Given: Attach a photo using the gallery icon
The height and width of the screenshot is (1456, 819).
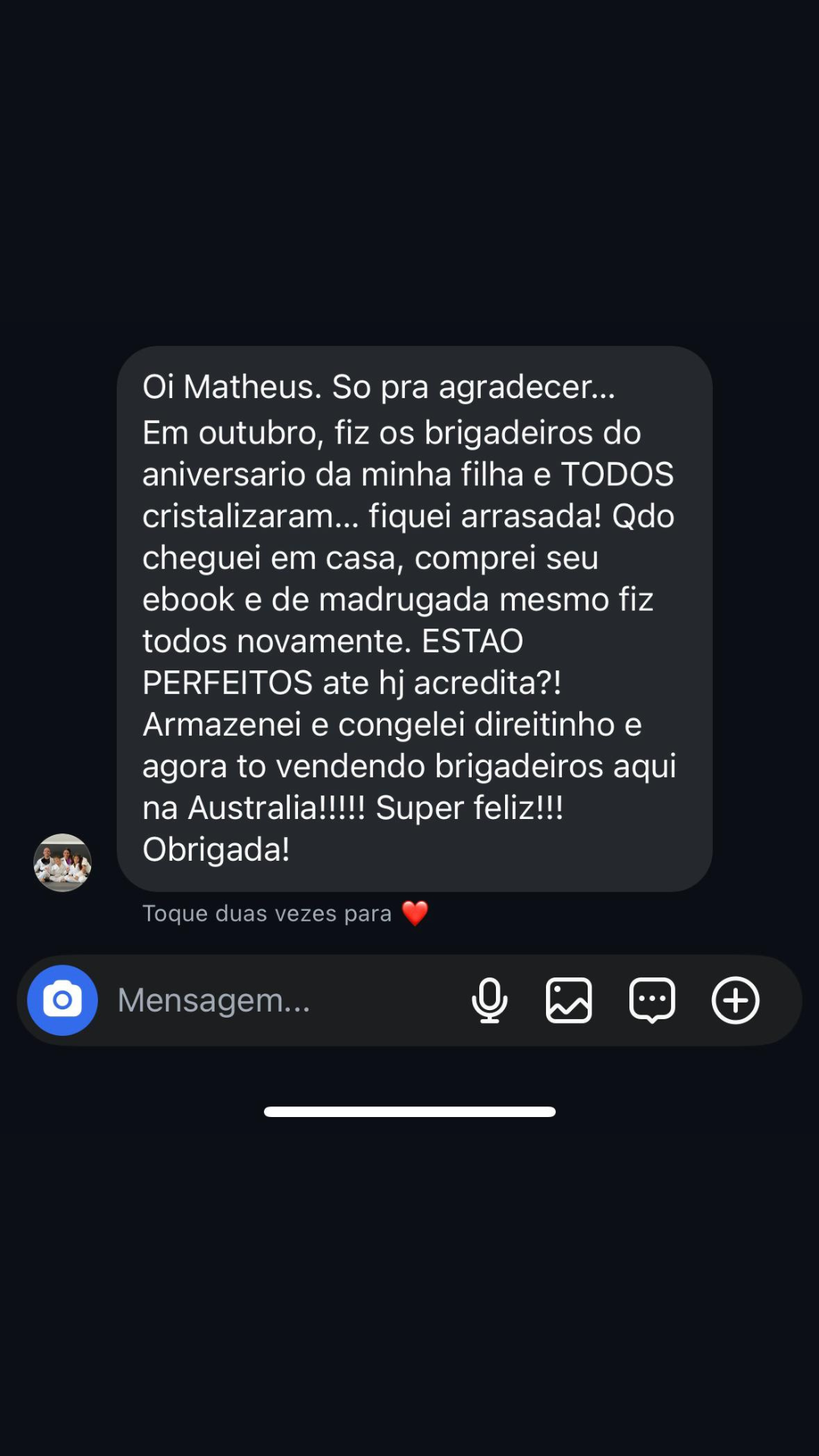Looking at the screenshot, I should [x=570, y=1000].
